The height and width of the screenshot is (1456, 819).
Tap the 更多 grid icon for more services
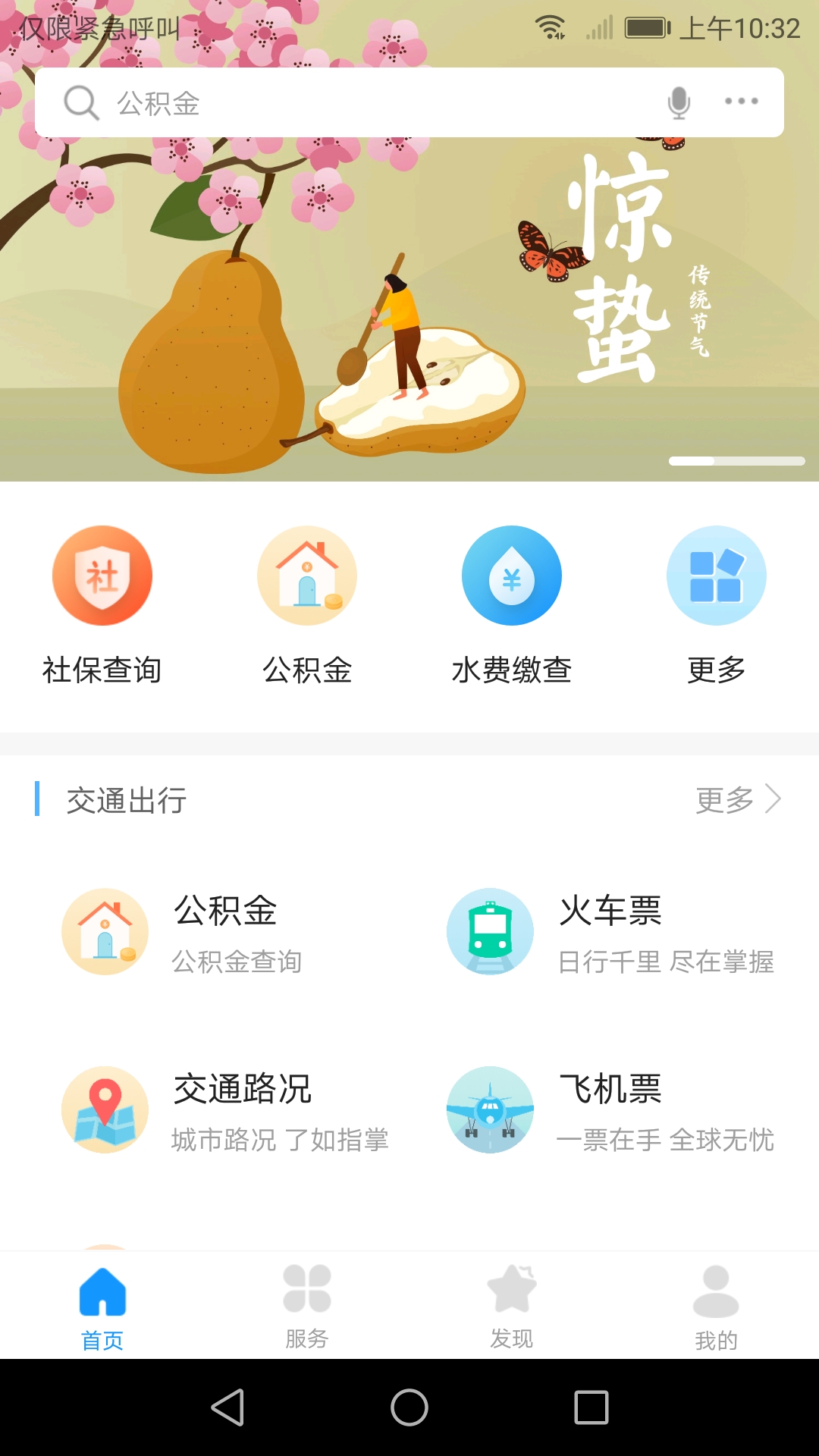click(717, 576)
